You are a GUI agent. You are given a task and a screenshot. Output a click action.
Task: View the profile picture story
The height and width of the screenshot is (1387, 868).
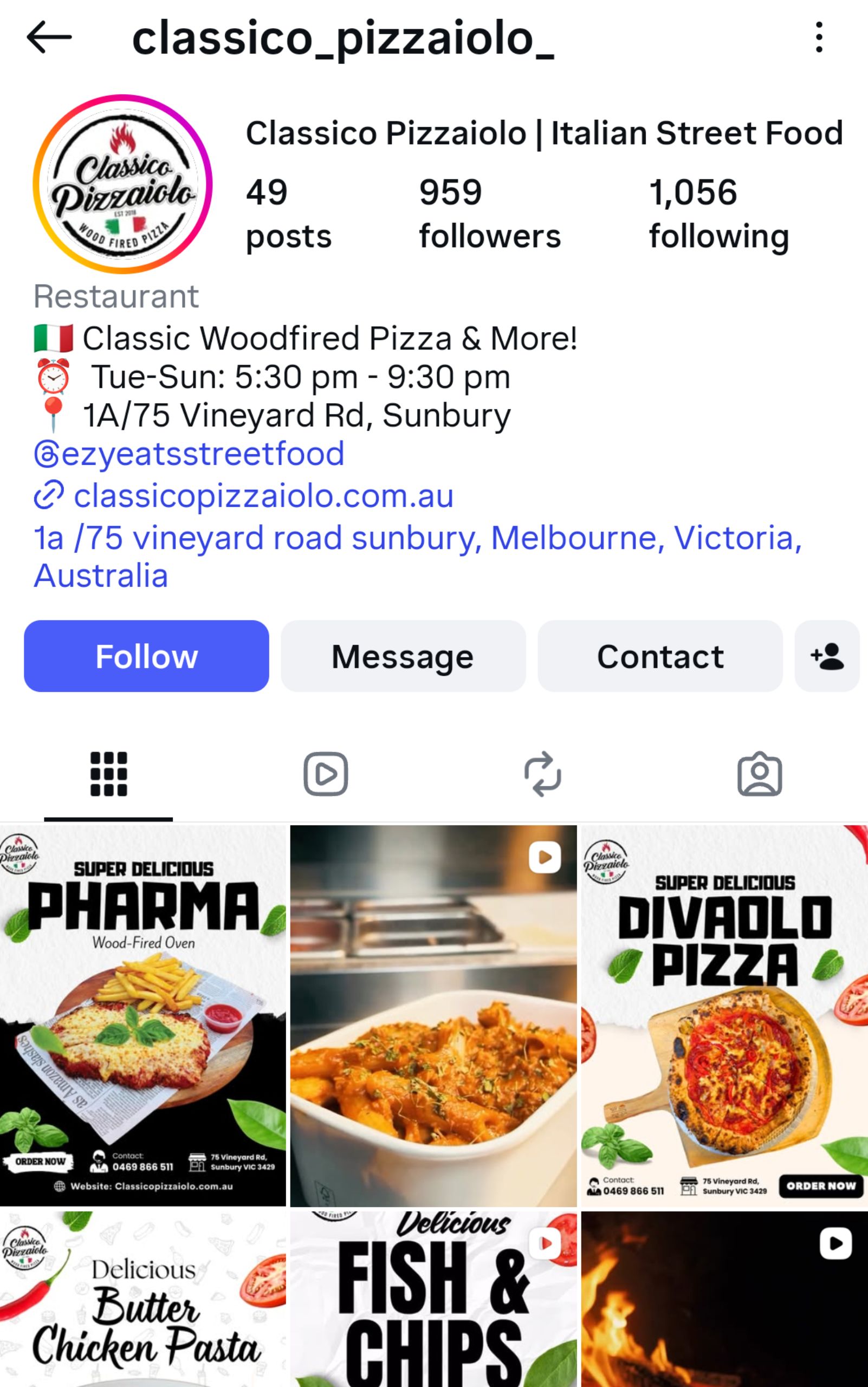pos(123,184)
